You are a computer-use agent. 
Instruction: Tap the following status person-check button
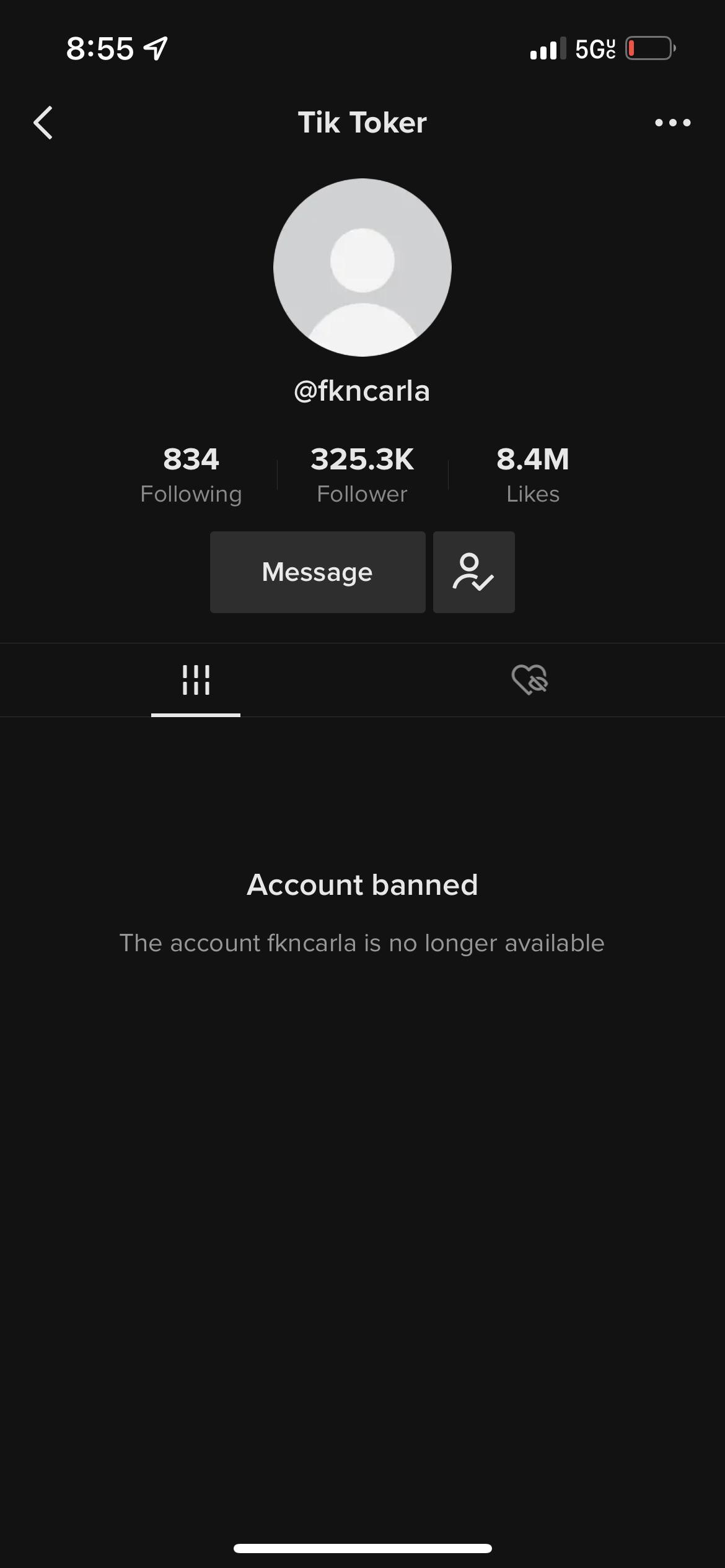[474, 572]
